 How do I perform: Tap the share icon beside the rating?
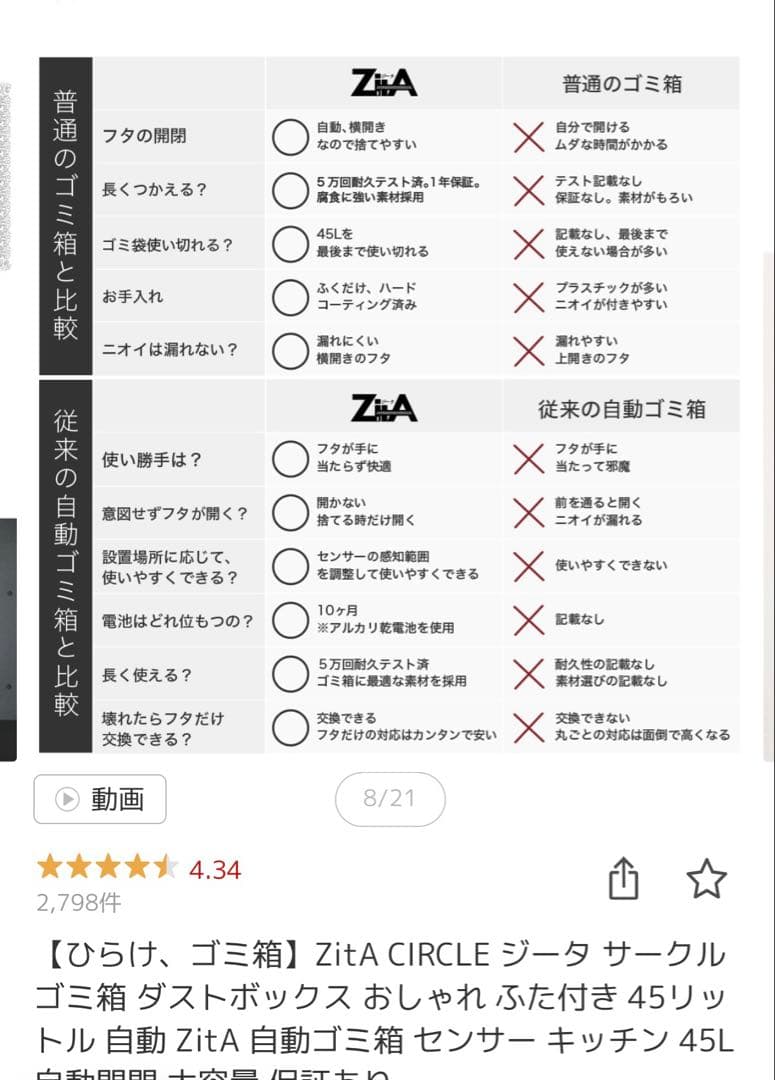(625, 877)
